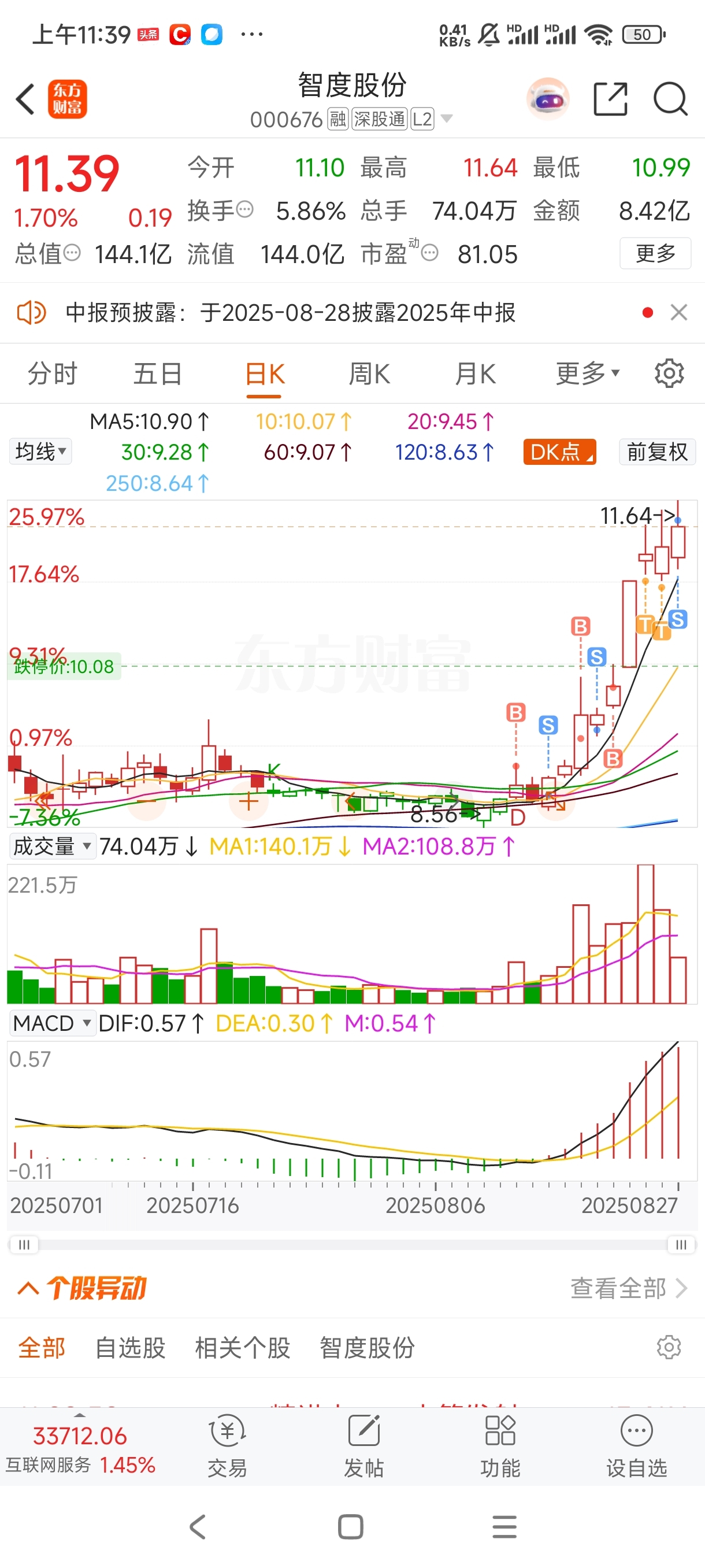Open the AI assistant robot icon
705x1568 pixels.
coord(547,99)
